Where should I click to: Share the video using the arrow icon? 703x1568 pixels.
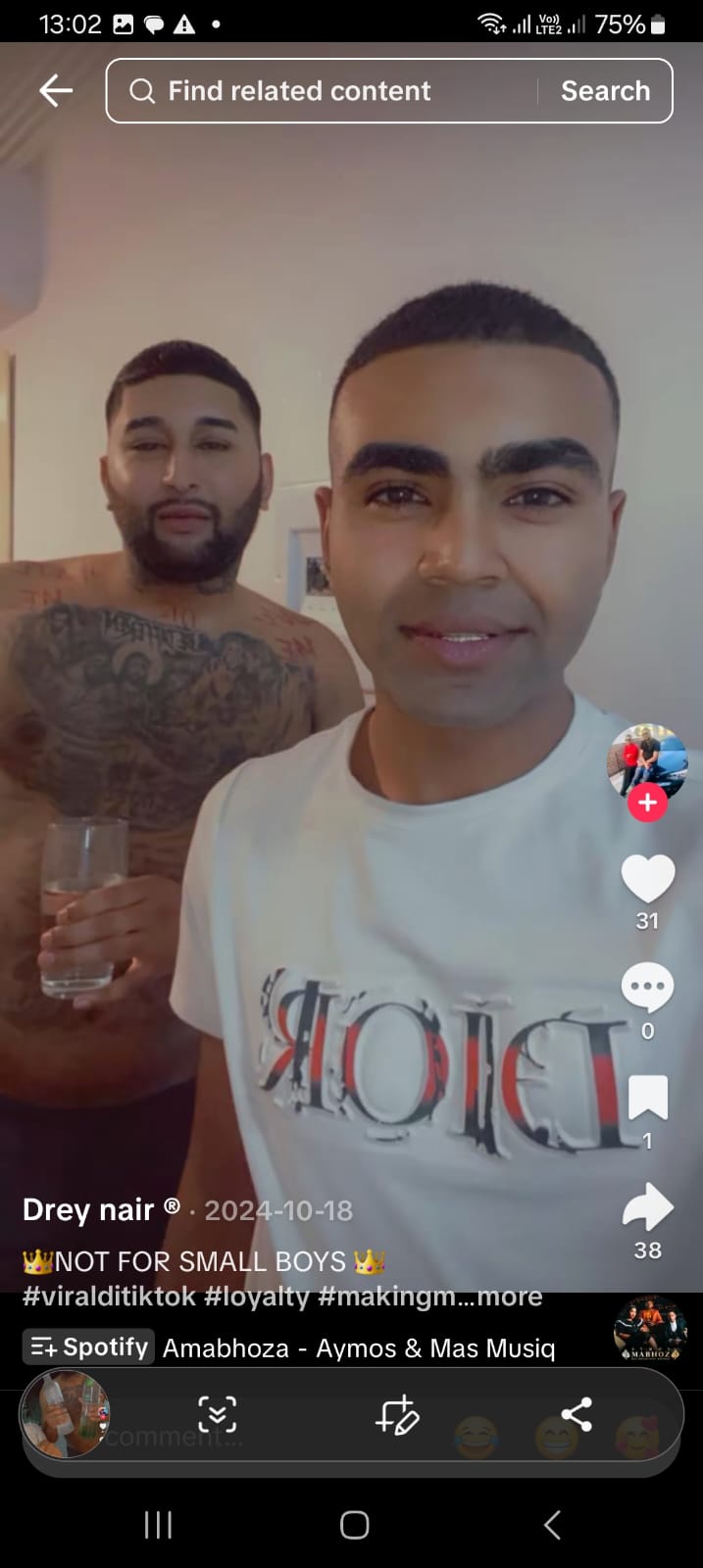[647, 1207]
